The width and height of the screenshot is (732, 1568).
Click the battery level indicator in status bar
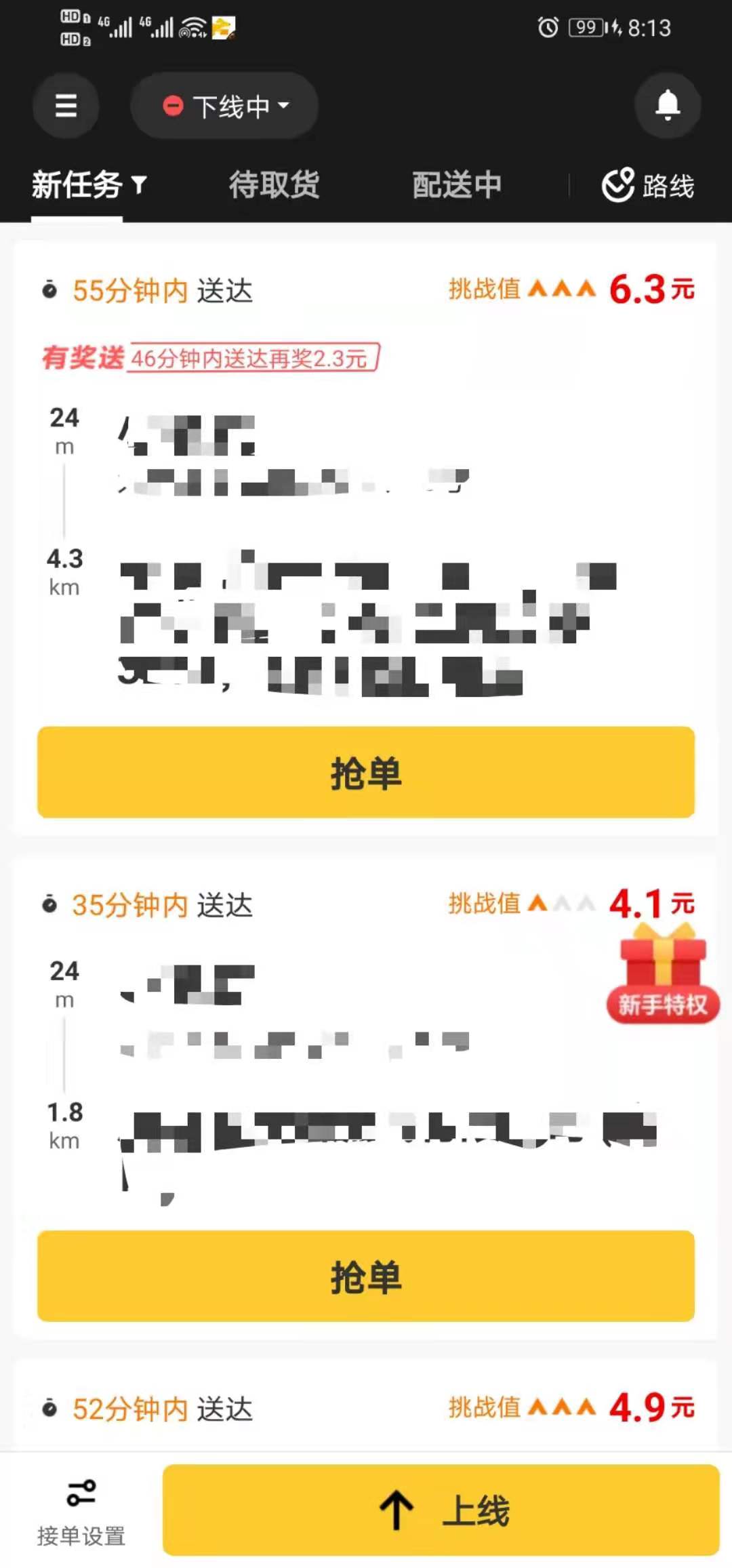tap(587, 28)
